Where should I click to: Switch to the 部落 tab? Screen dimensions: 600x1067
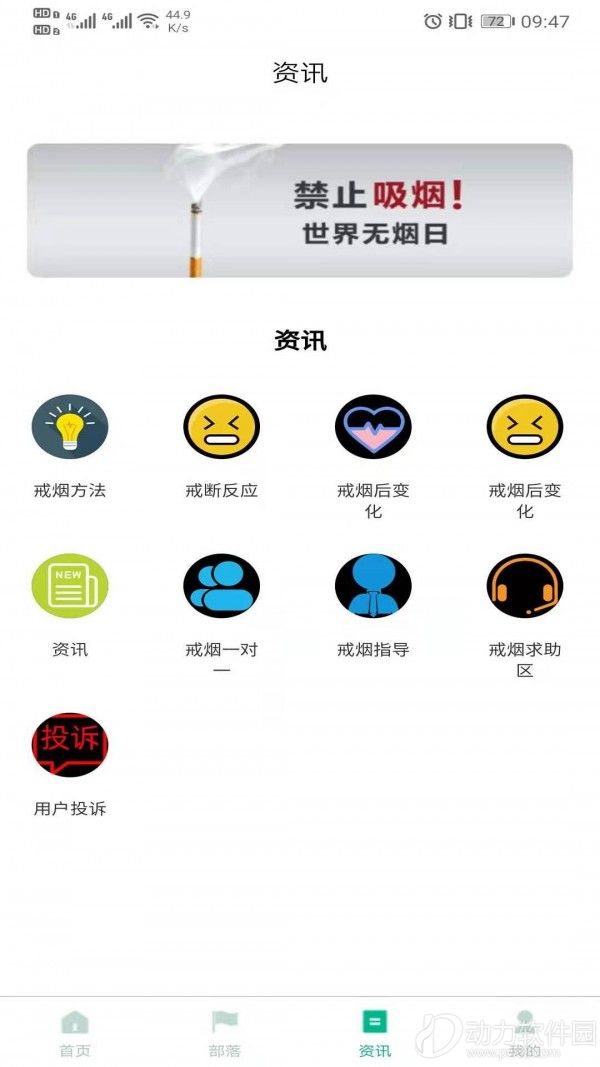point(225,1033)
